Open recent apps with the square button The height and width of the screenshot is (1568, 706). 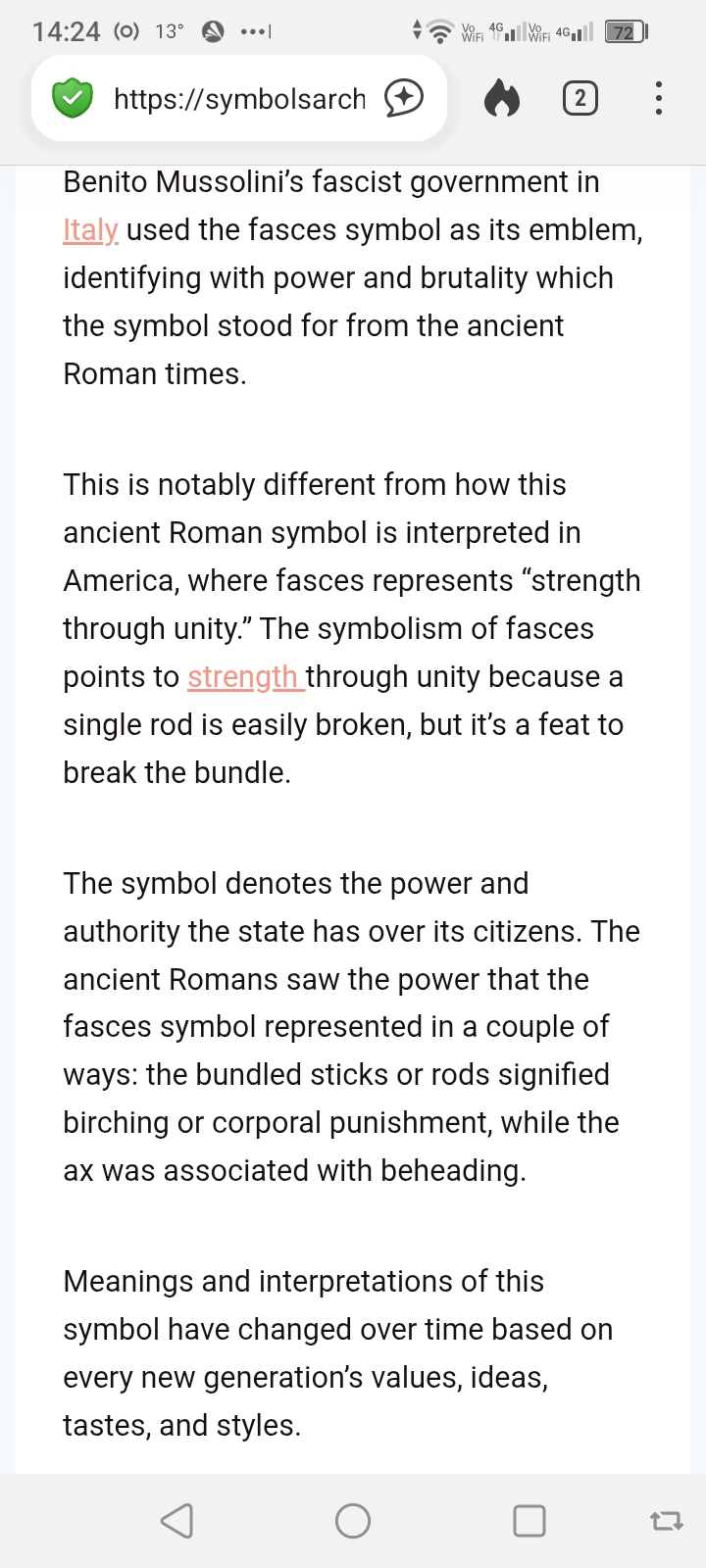pos(529,1521)
